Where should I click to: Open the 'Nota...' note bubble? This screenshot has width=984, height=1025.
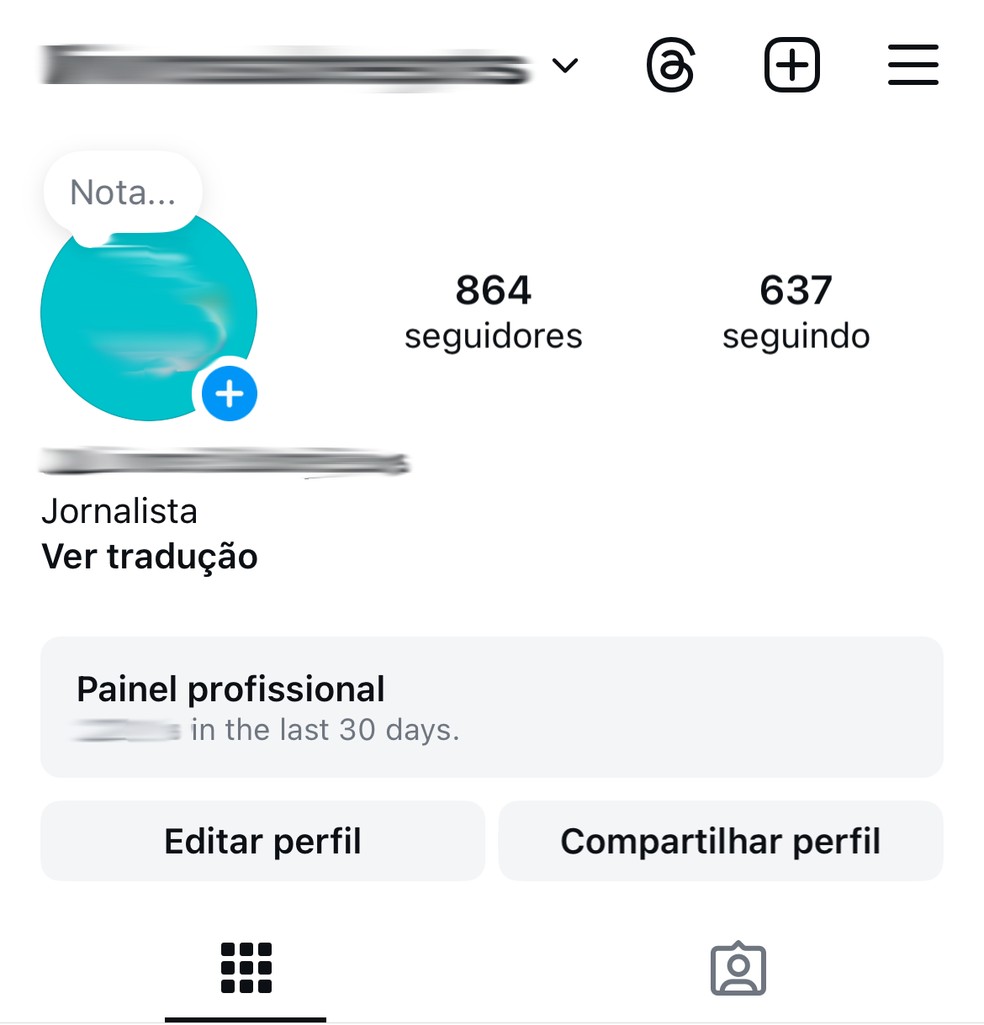[122, 192]
